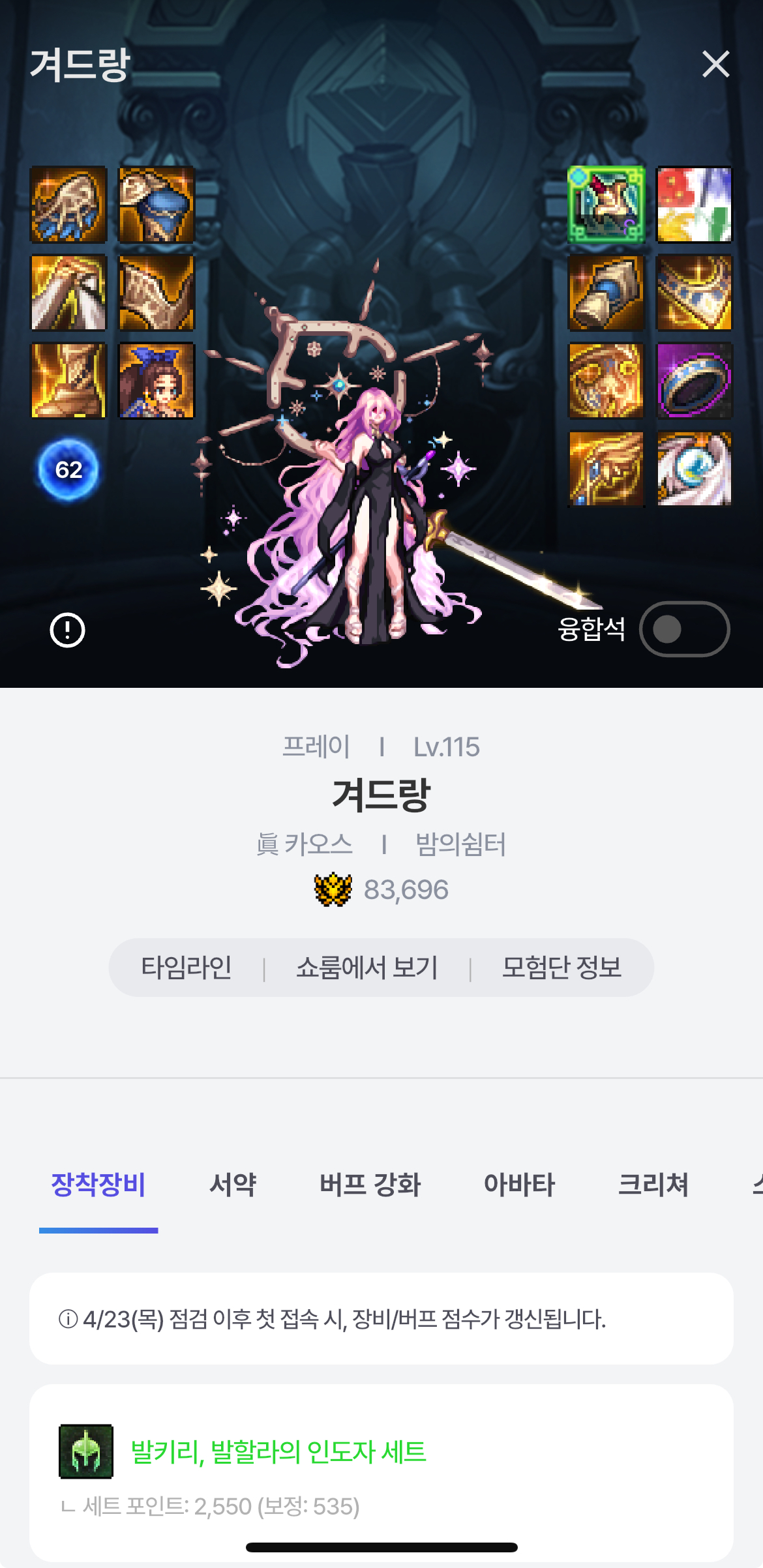Switch to the 버프 강화 tab

[x=370, y=1185]
